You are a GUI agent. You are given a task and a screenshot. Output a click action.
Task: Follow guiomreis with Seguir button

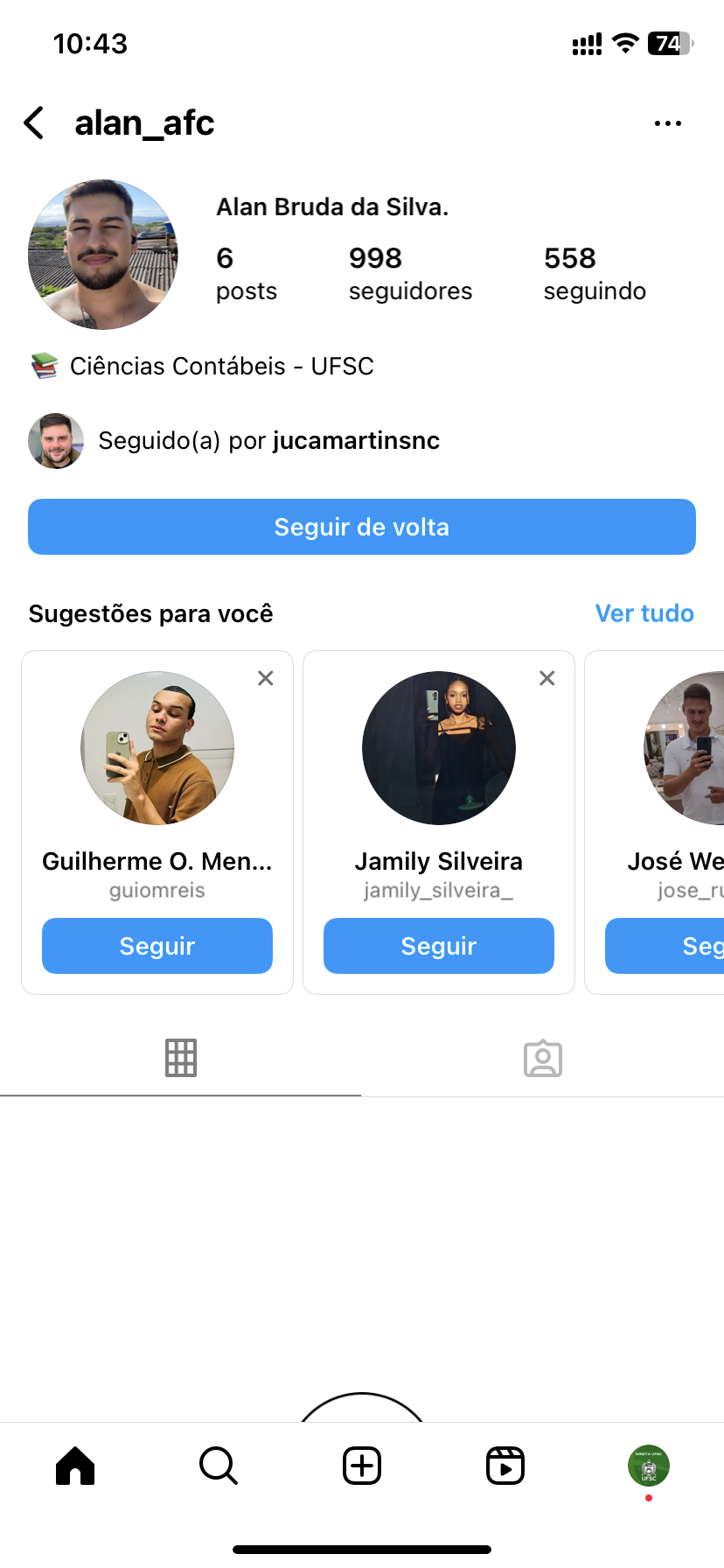click(x=157, y=946)
